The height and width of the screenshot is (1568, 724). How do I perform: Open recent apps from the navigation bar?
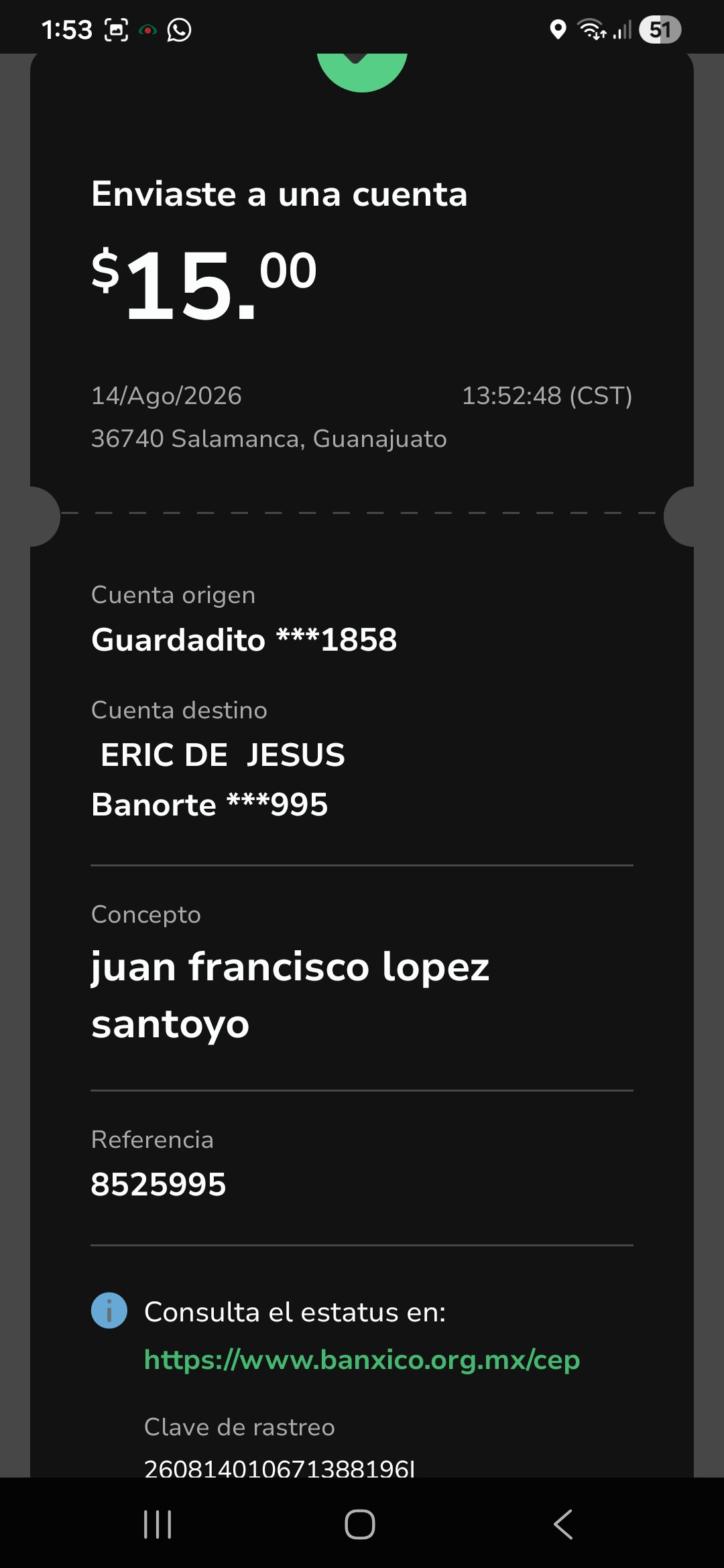point(158,1524)
